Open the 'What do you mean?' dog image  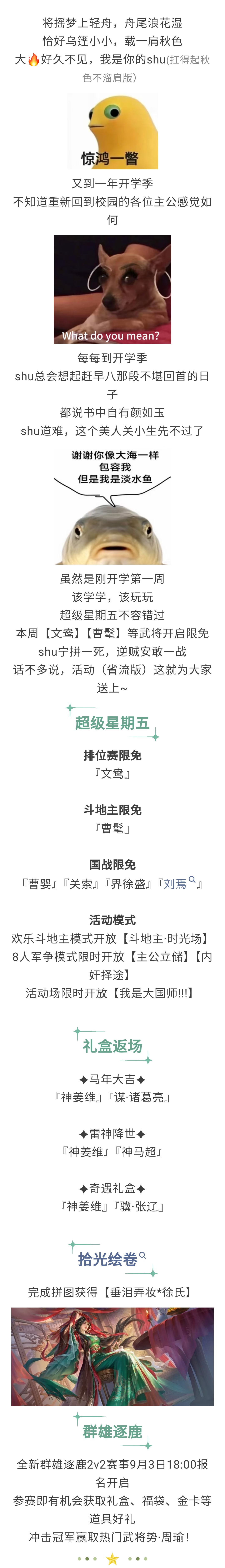(x=112, y=289)
